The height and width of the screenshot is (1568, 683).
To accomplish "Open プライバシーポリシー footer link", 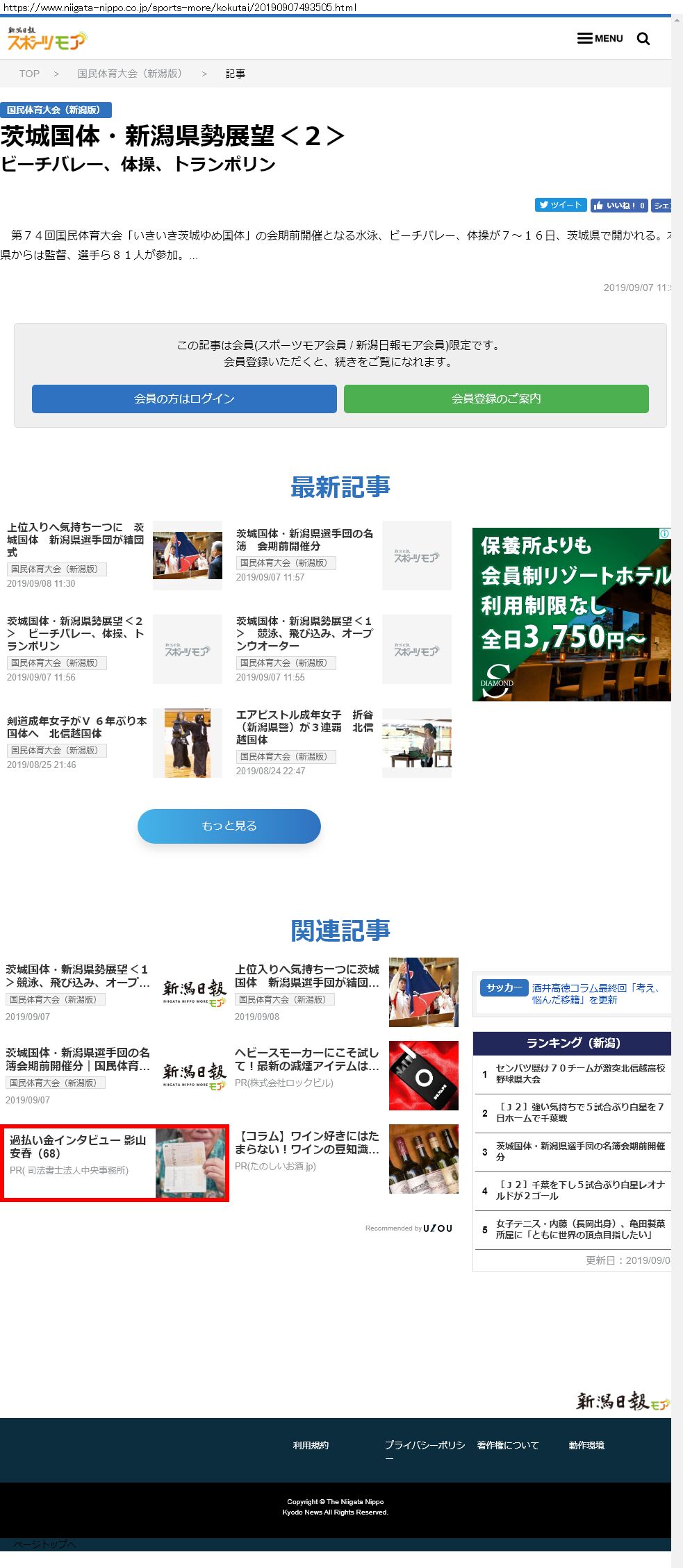I will (x=425, y=1445).
